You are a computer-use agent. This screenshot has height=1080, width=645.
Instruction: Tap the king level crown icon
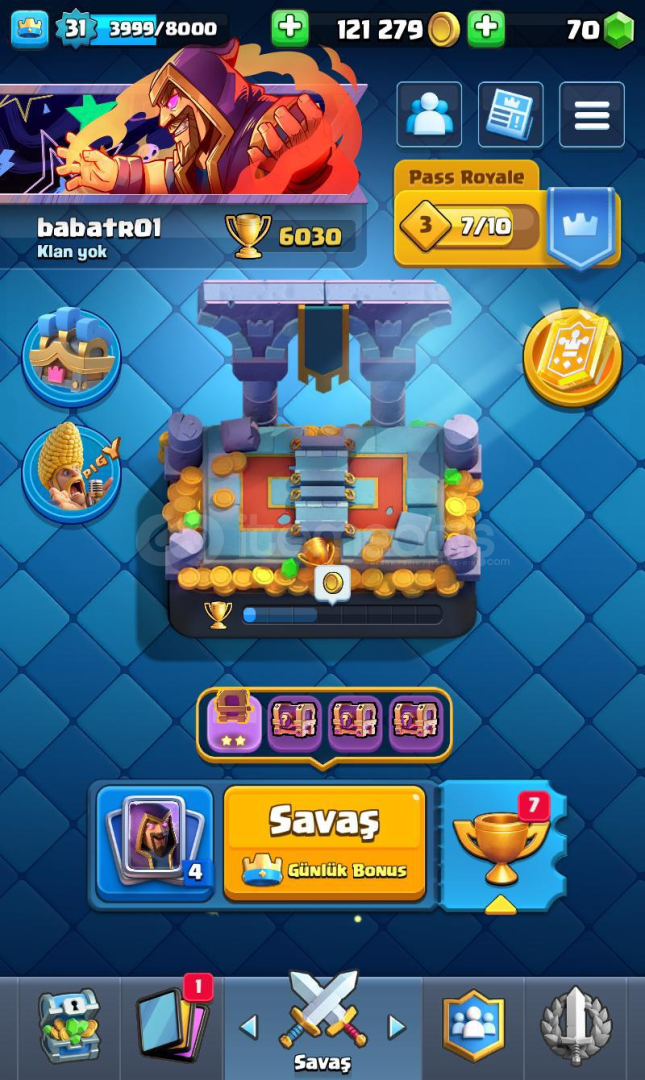click(x=30, y=29)
